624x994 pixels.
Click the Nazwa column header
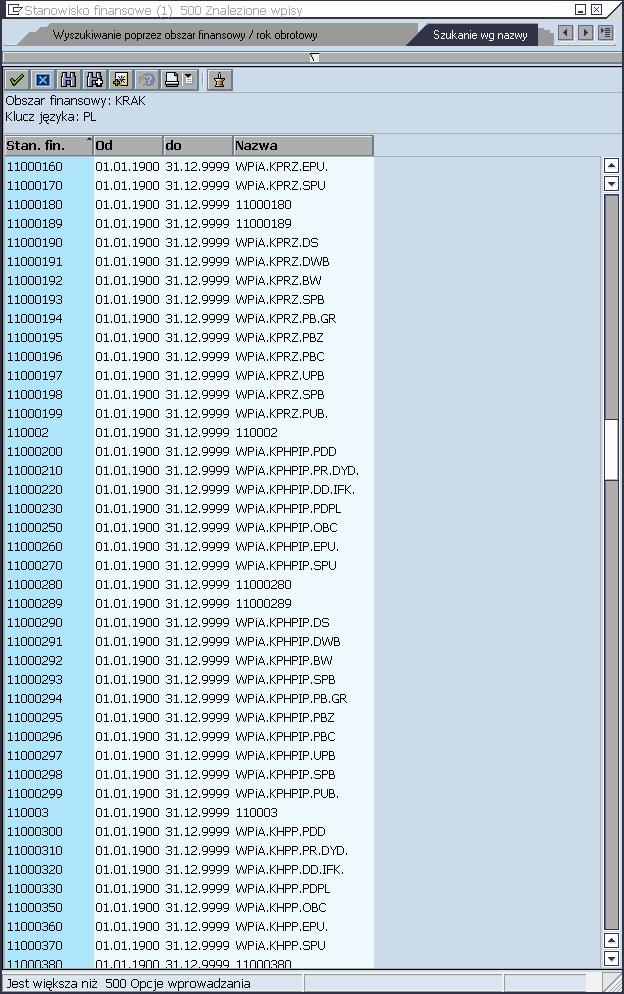pos(302,146)
